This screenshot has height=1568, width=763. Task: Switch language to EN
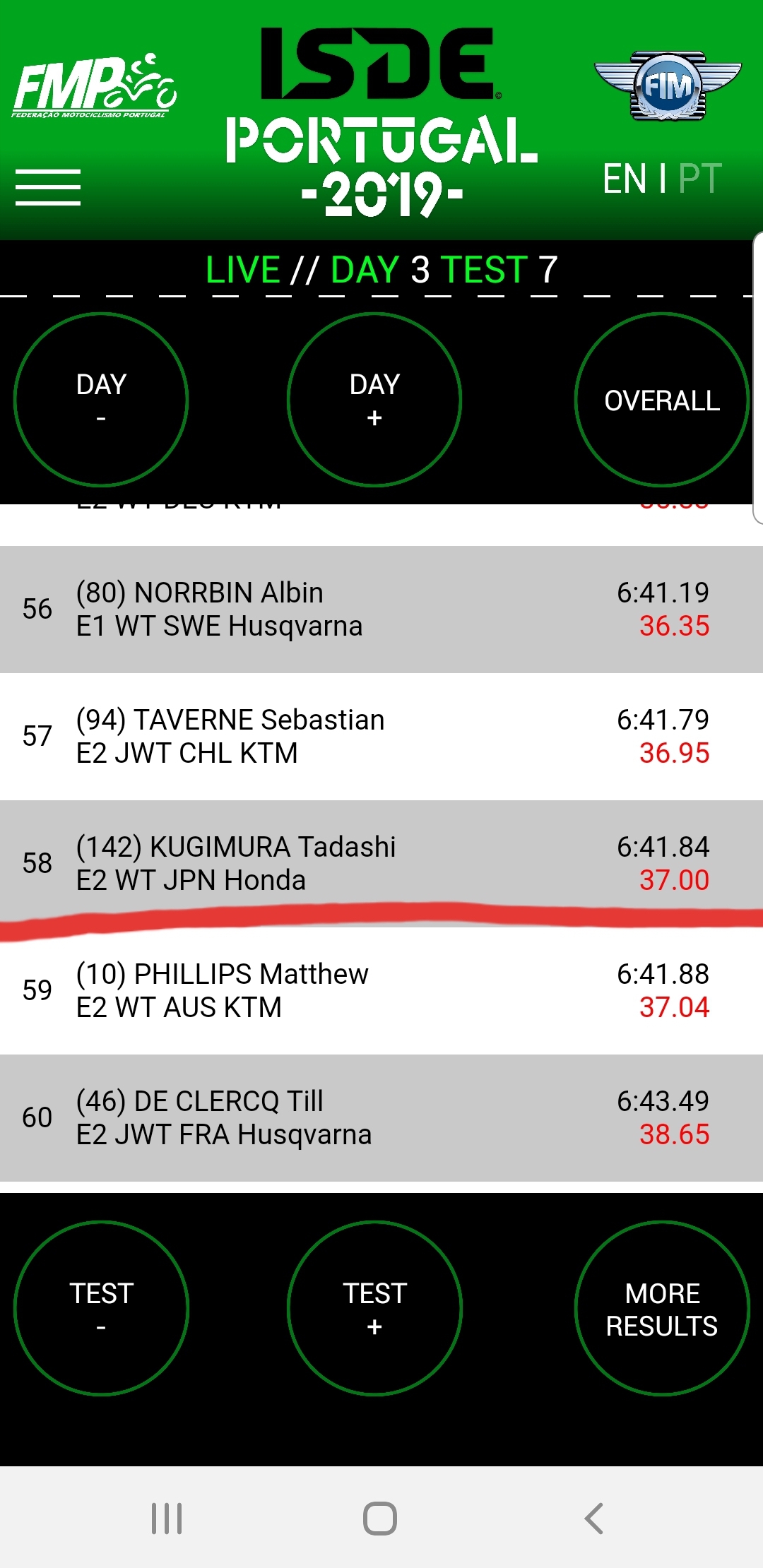[625, 179]
